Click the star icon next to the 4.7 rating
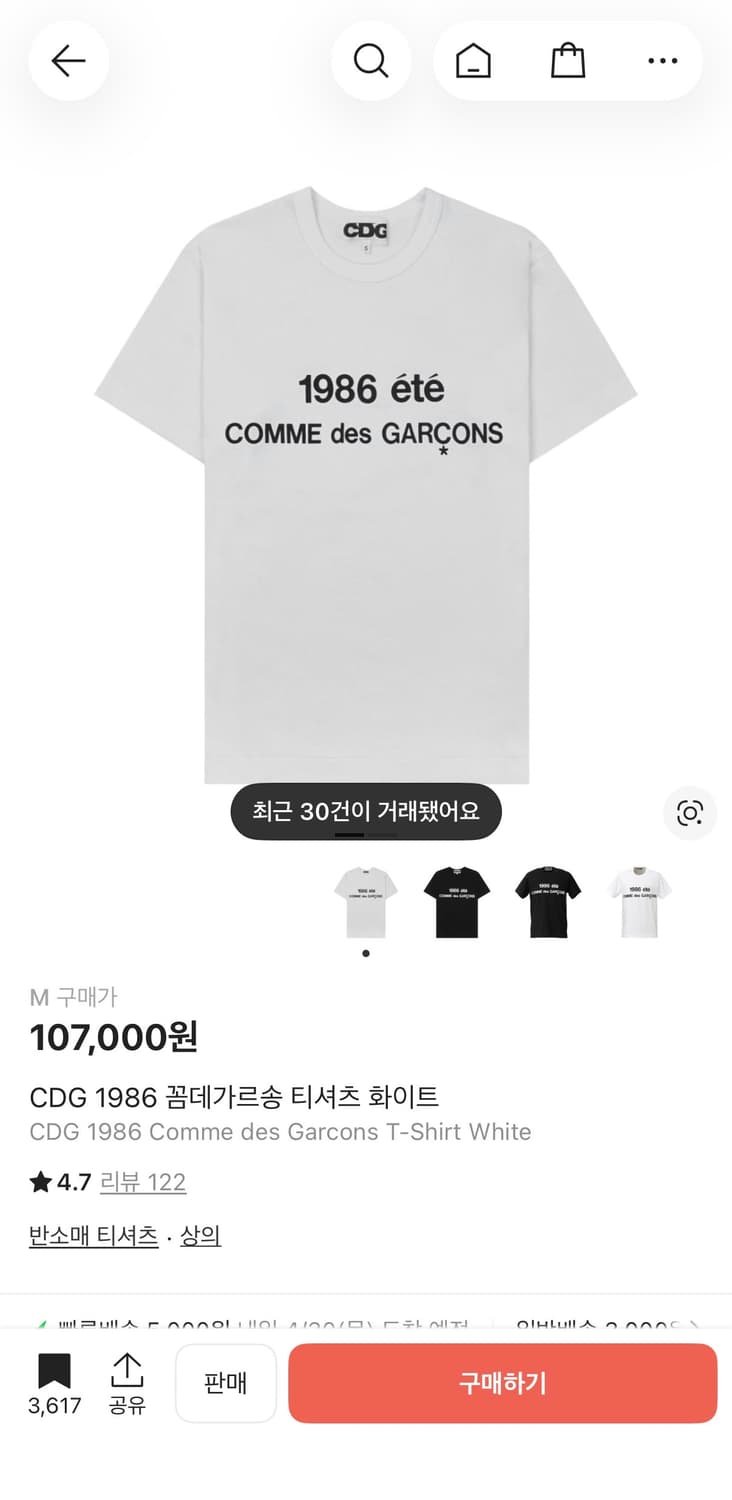 pos(36,1182)
